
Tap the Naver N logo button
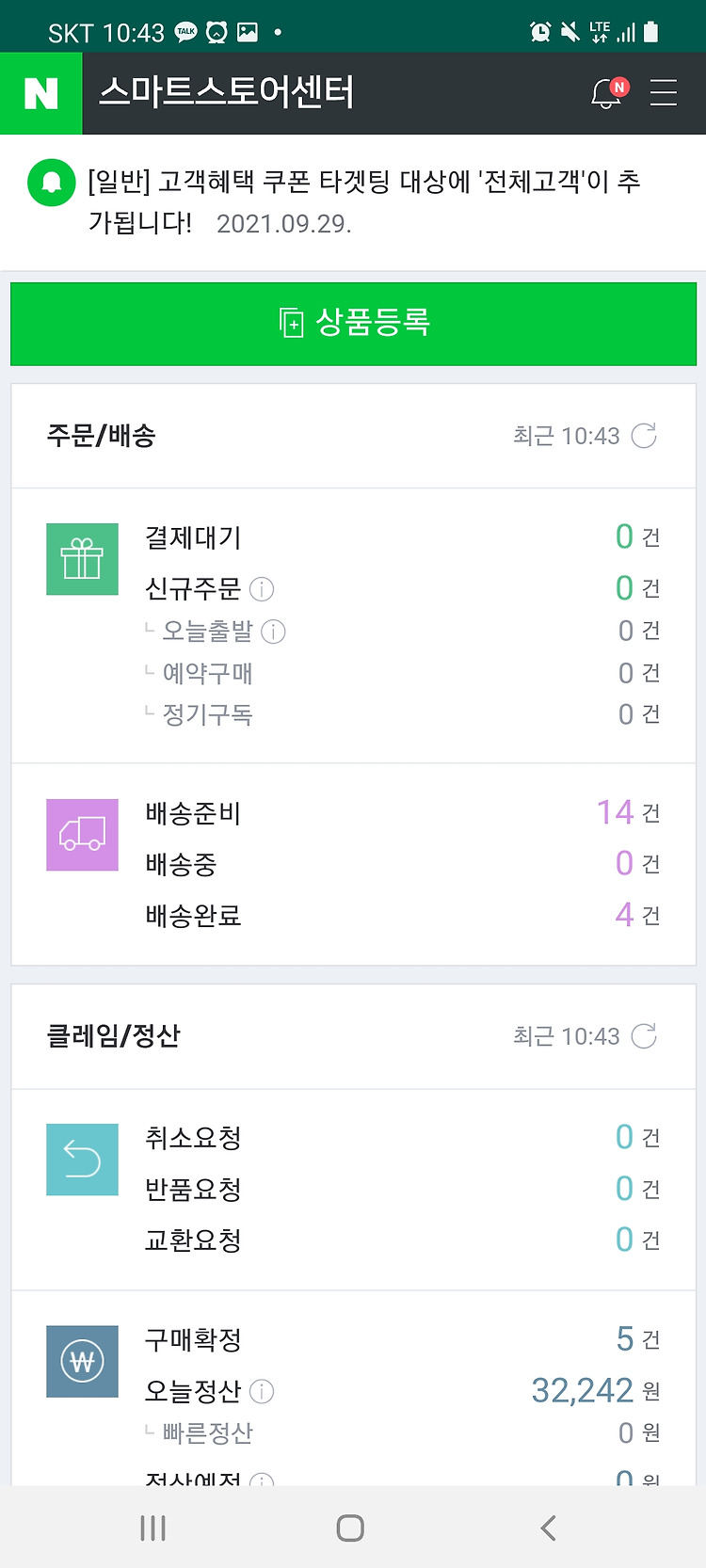click(41, 93)
